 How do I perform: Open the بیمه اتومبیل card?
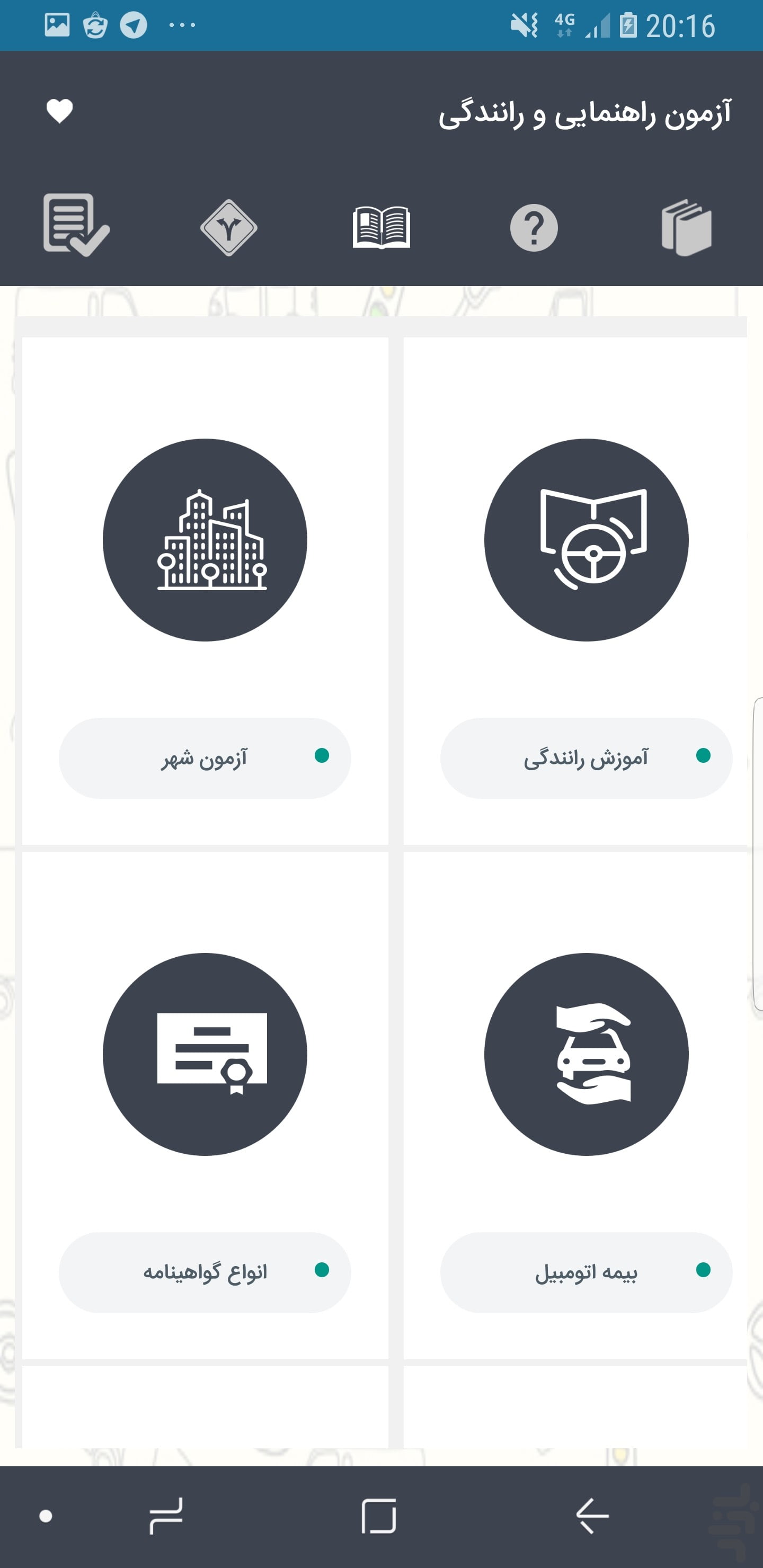click(575, 1105)
